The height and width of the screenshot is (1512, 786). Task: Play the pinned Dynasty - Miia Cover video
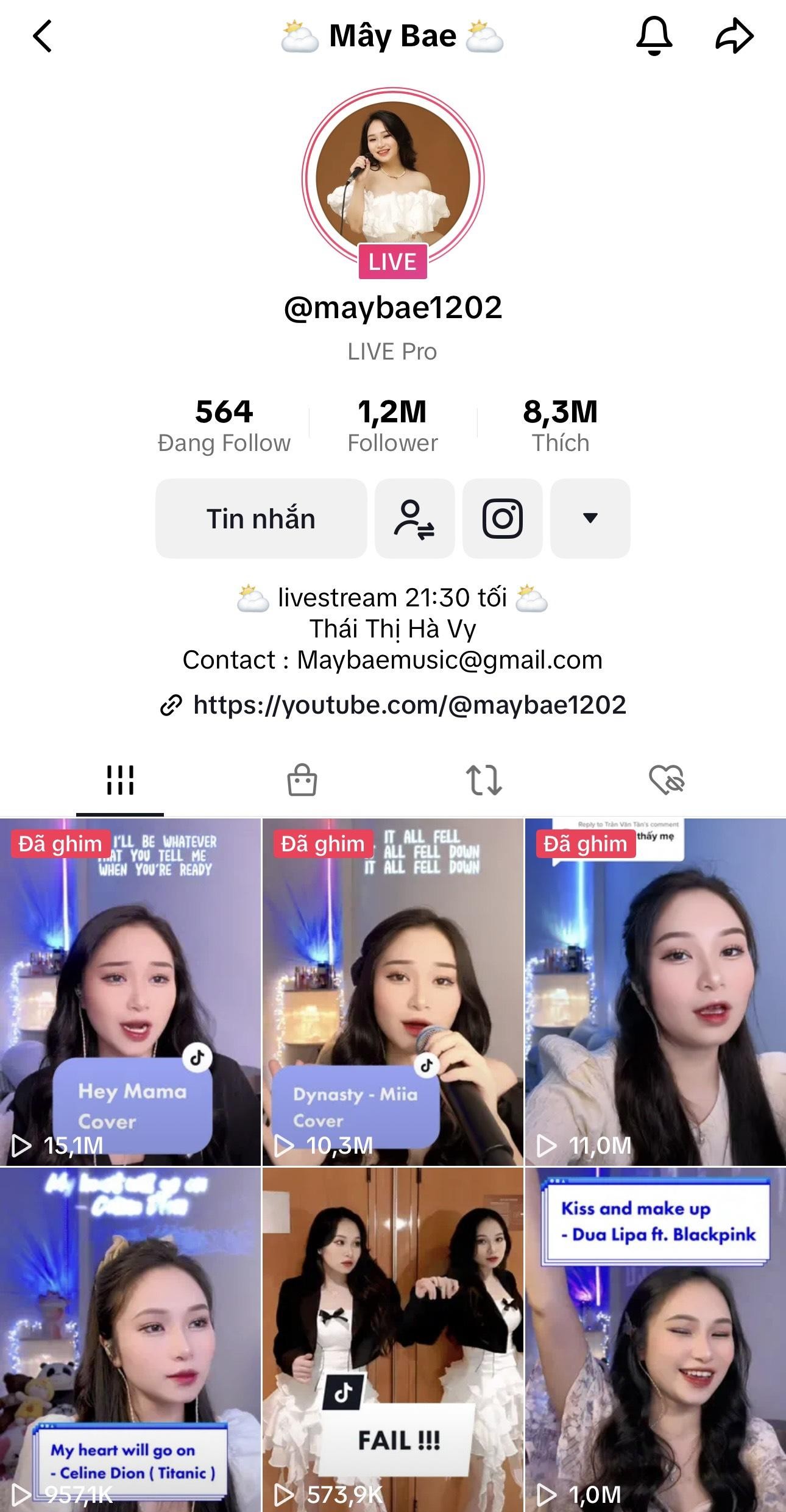(x=393, y=992)
